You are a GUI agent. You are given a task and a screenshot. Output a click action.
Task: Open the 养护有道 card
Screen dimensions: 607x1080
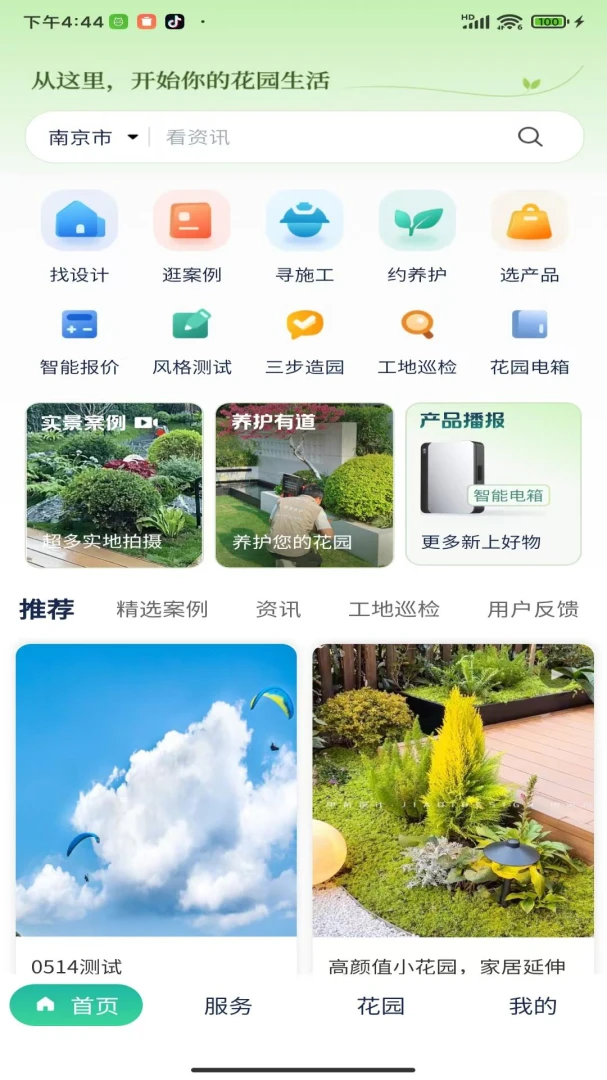pyautogui.click(x=305, y=485)
